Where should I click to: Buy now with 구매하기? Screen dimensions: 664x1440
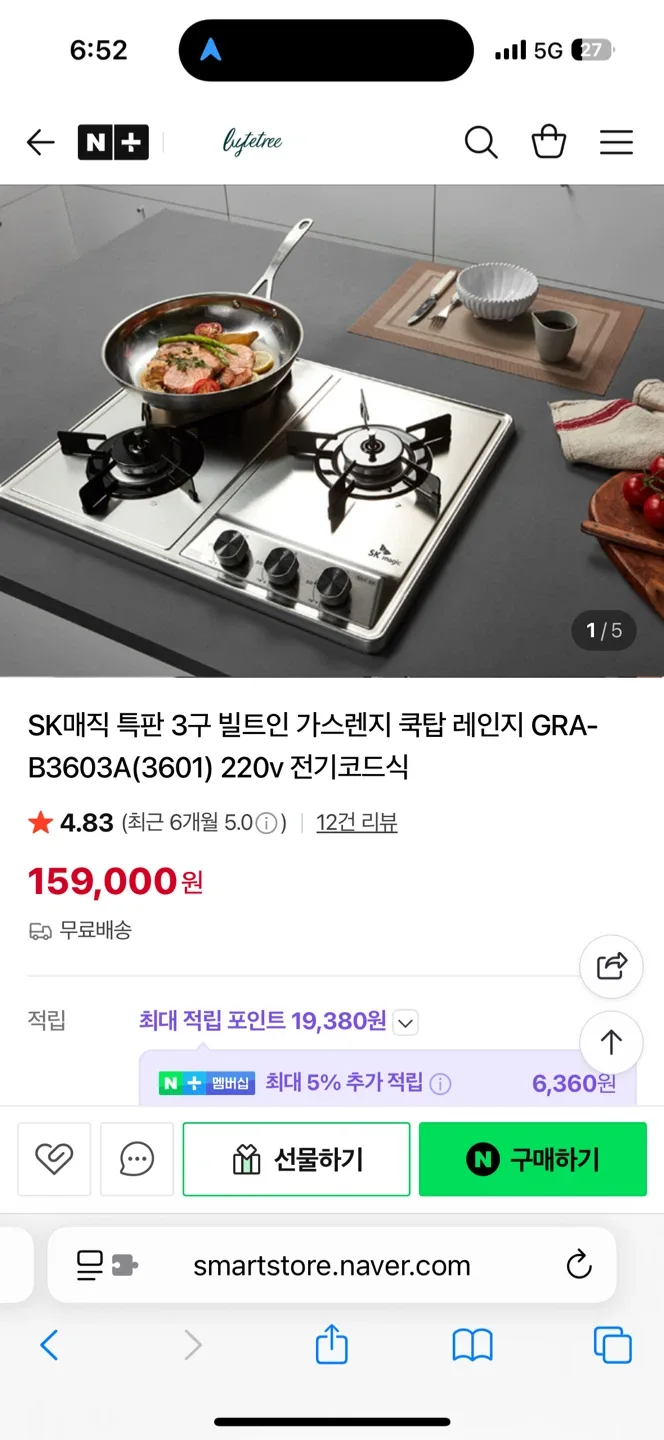coord(532,1159)
